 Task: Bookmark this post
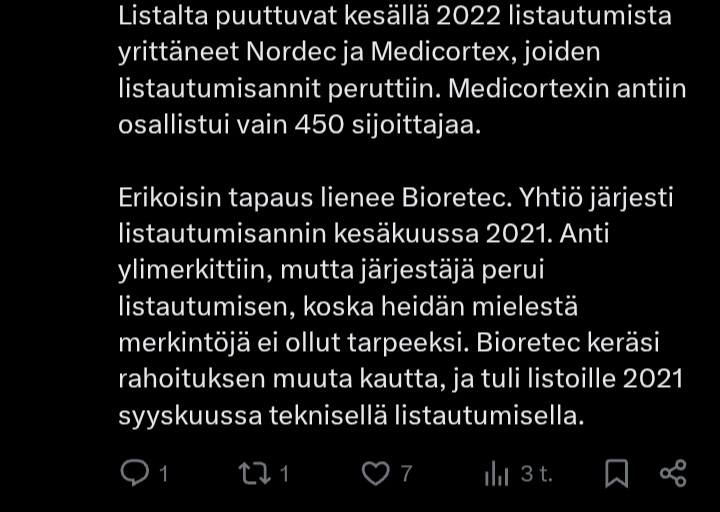pos(617,473)
